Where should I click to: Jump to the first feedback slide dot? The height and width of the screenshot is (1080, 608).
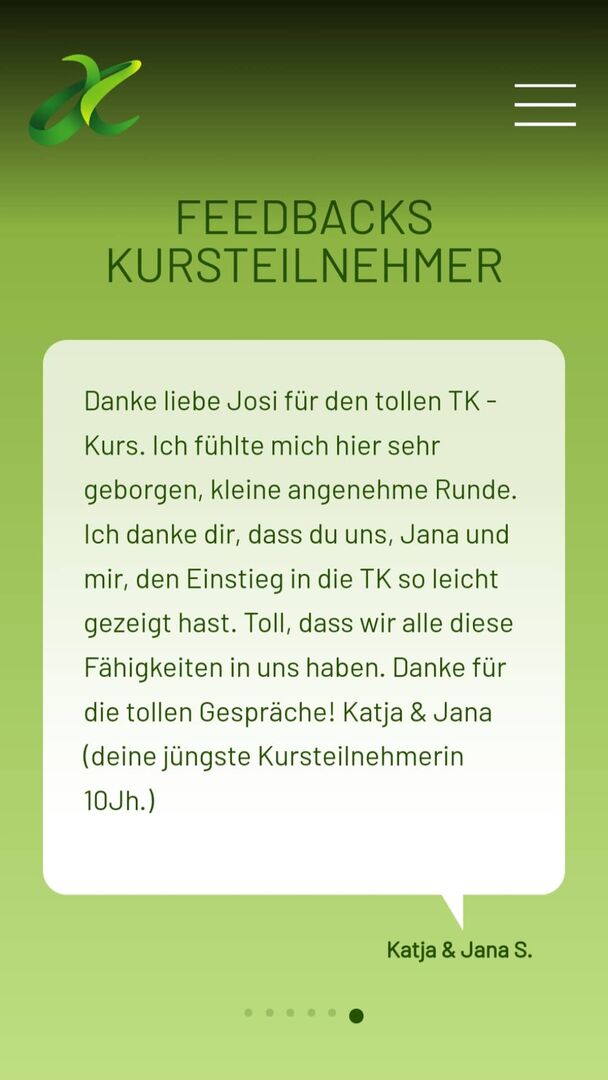(x=248, y=1013)
